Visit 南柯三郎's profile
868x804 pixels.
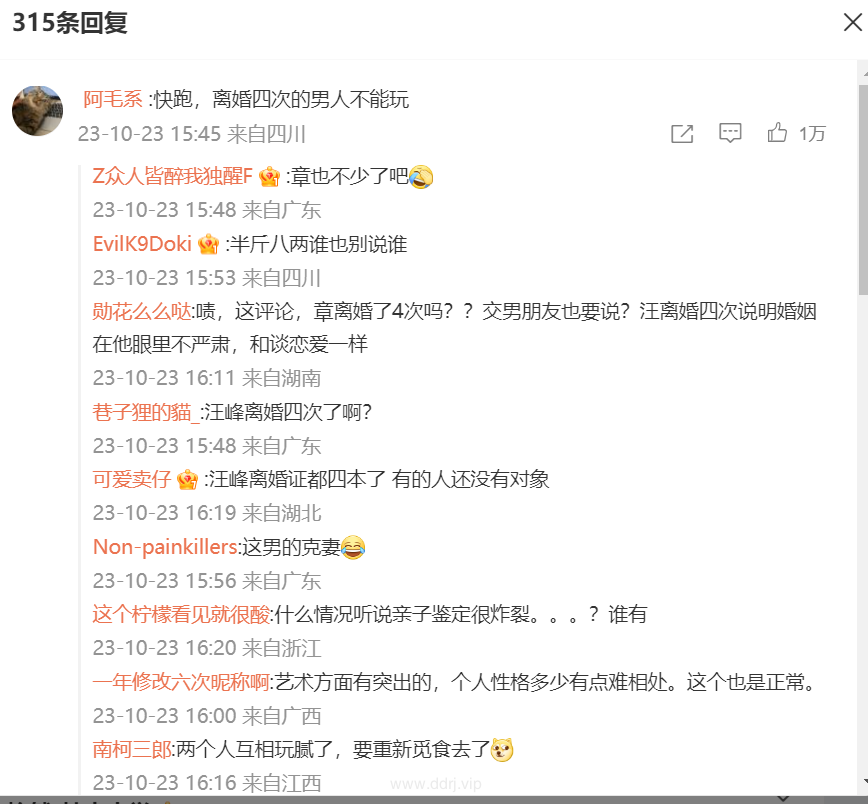pos(132,749)
